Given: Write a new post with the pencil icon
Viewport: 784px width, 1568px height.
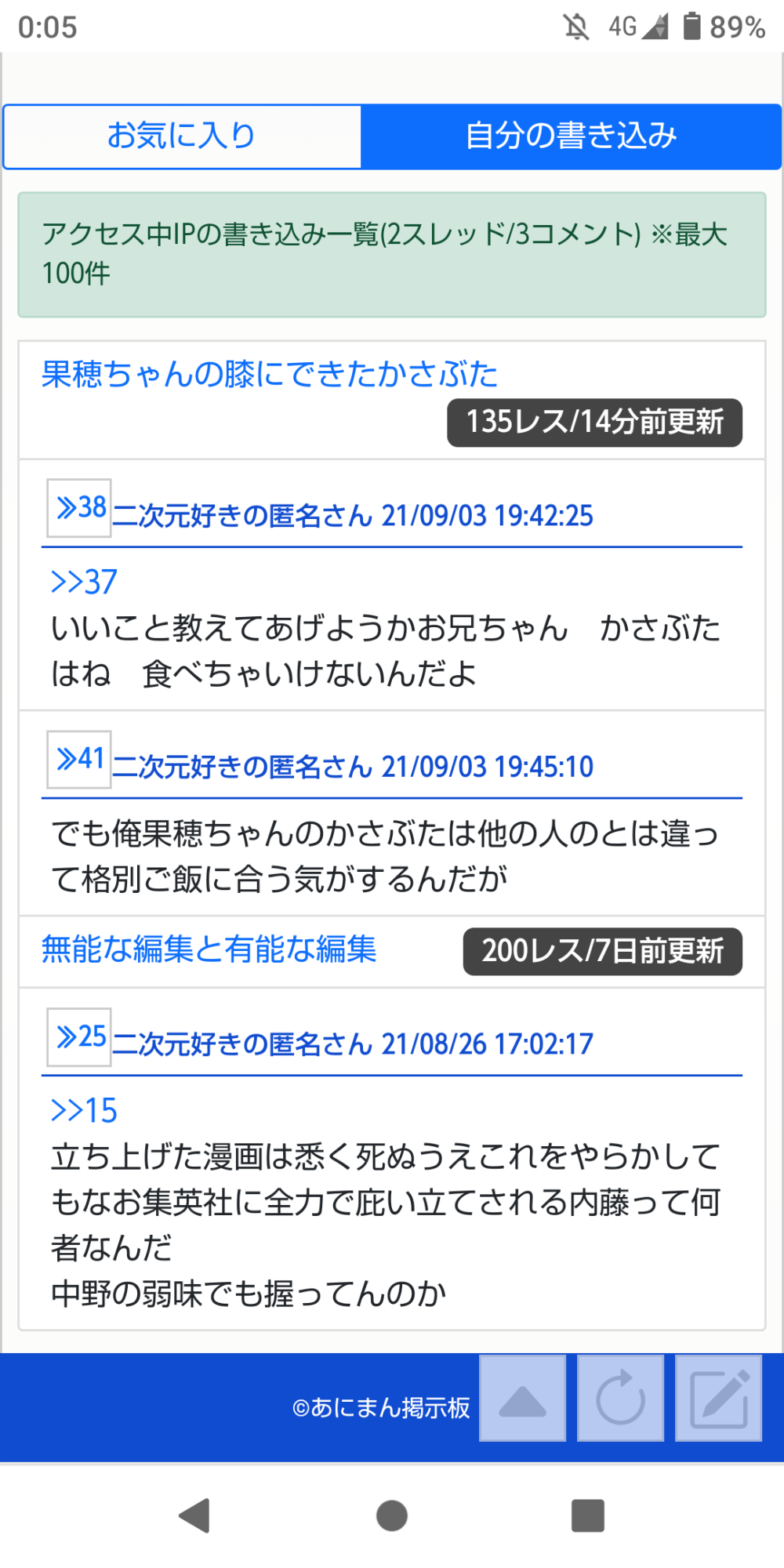Looking at the screenshot, I should click(718, 1398).
